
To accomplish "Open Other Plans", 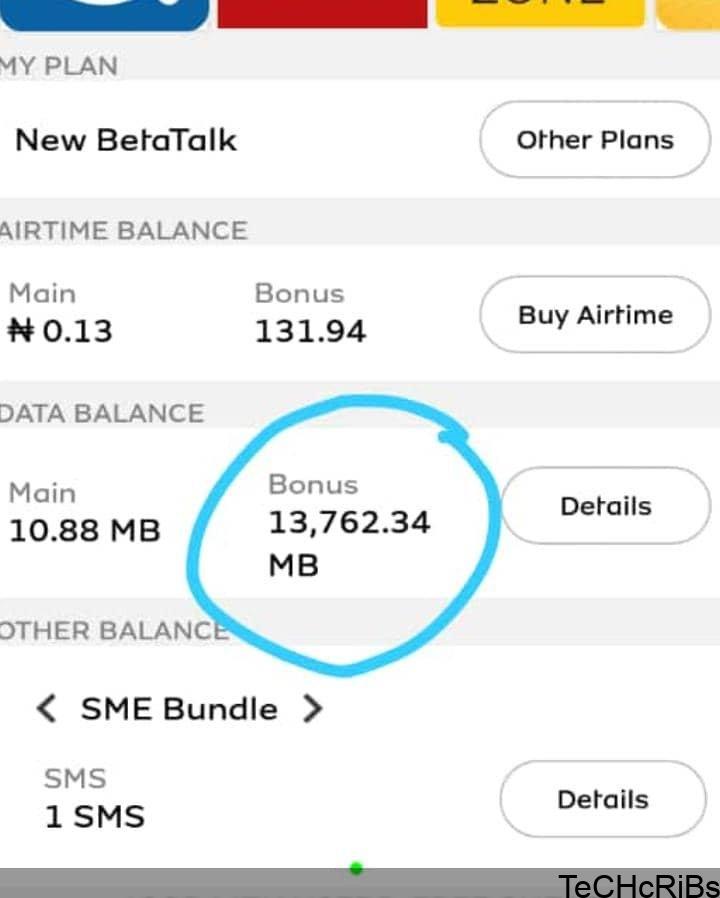I will click(593, 140).
